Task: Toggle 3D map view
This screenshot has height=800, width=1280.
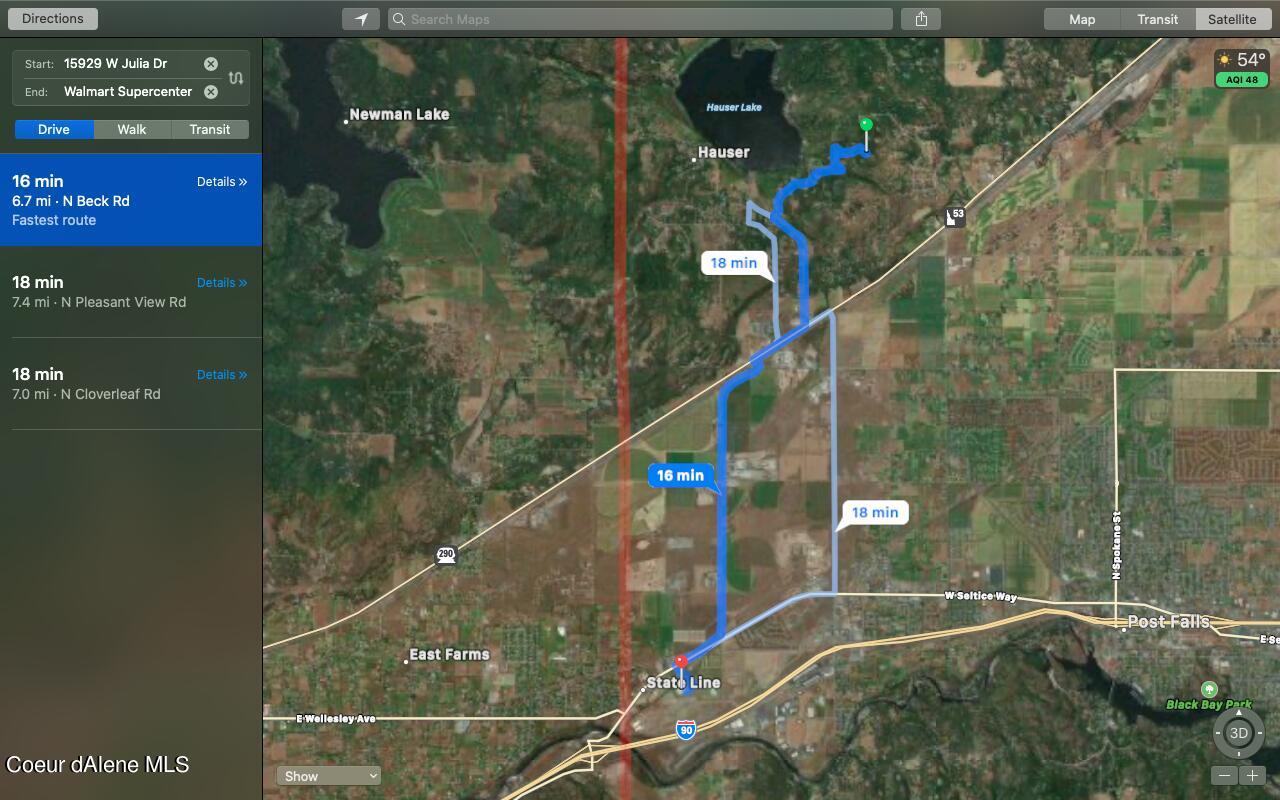Action: [x=1238, y=733]
